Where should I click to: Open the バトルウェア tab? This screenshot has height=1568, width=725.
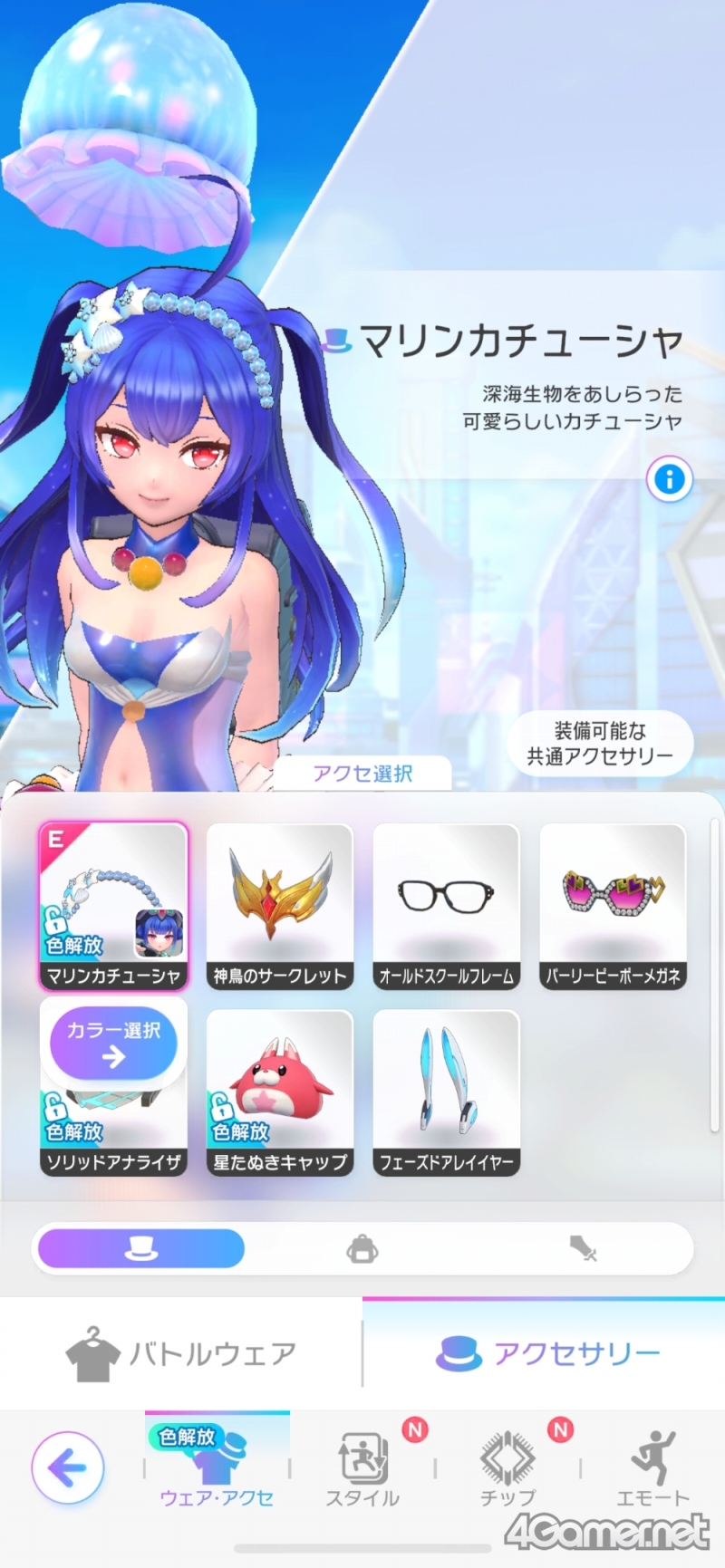(181, 1353)
